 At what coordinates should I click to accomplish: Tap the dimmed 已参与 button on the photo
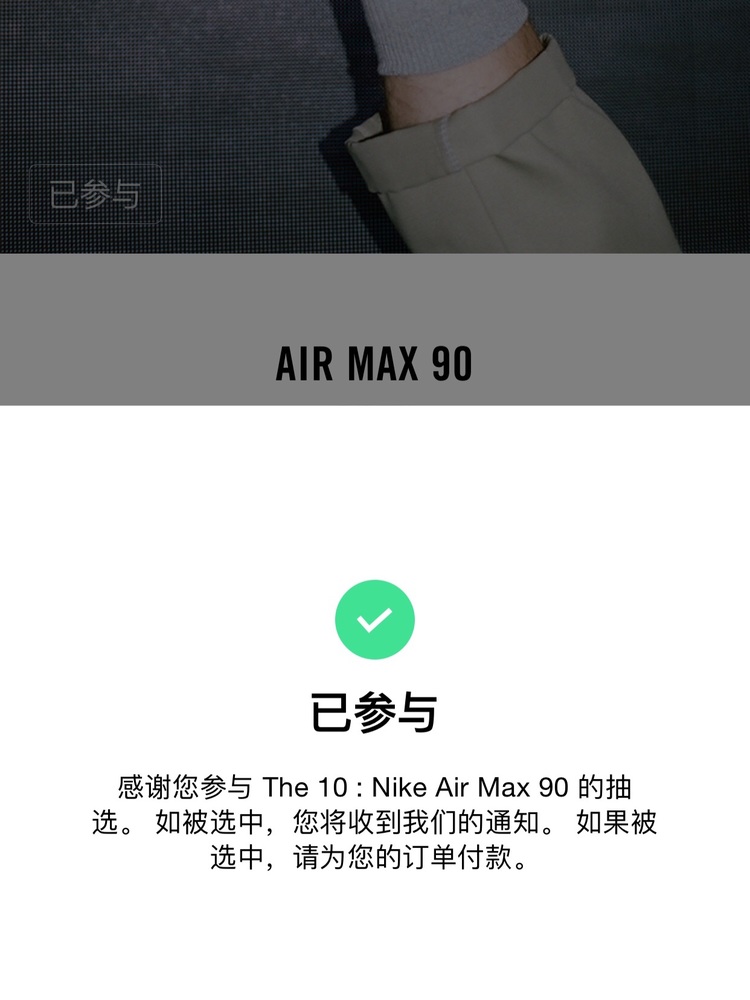(95, 193)
